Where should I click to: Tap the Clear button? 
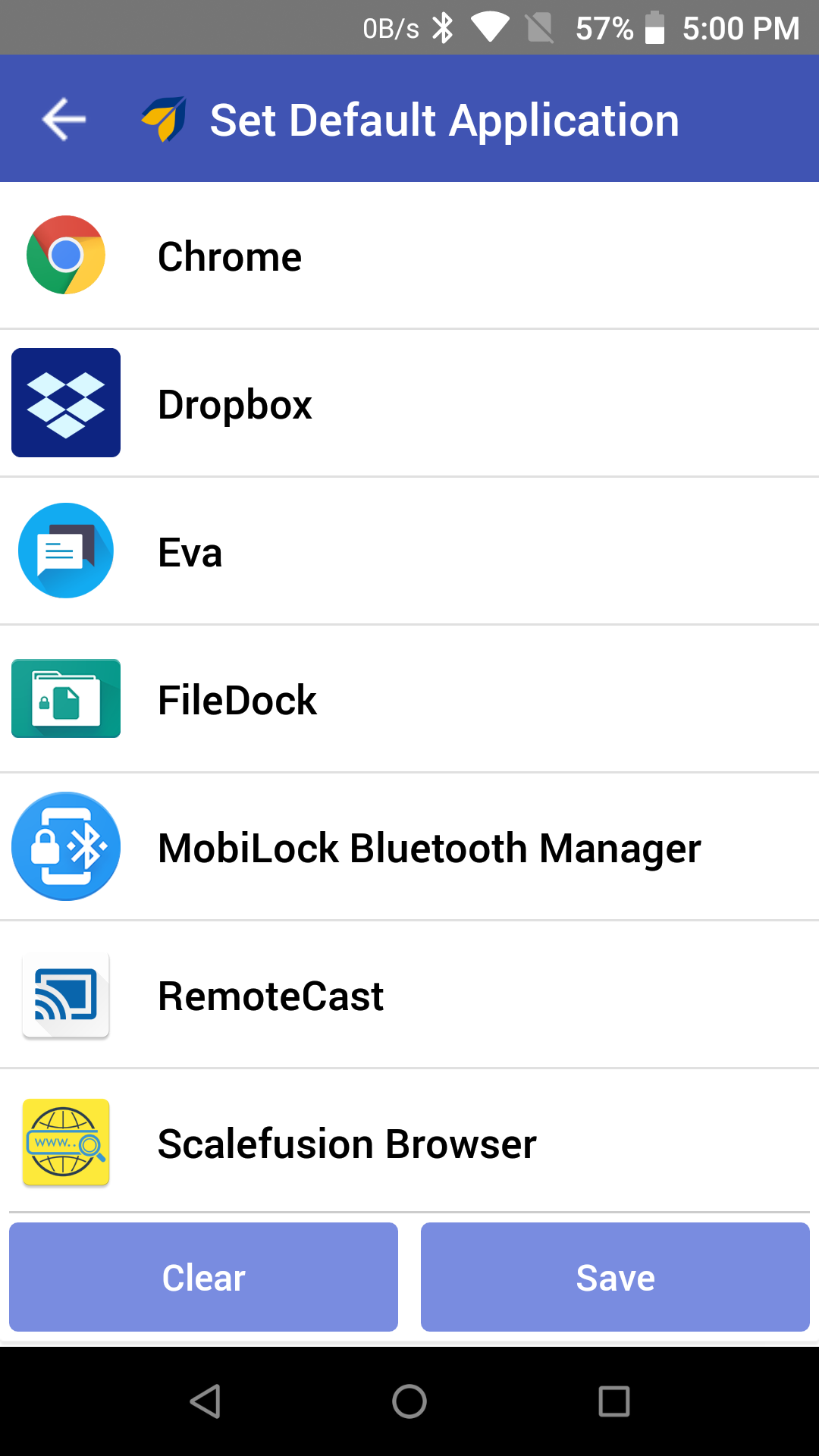pos(203,1277)
